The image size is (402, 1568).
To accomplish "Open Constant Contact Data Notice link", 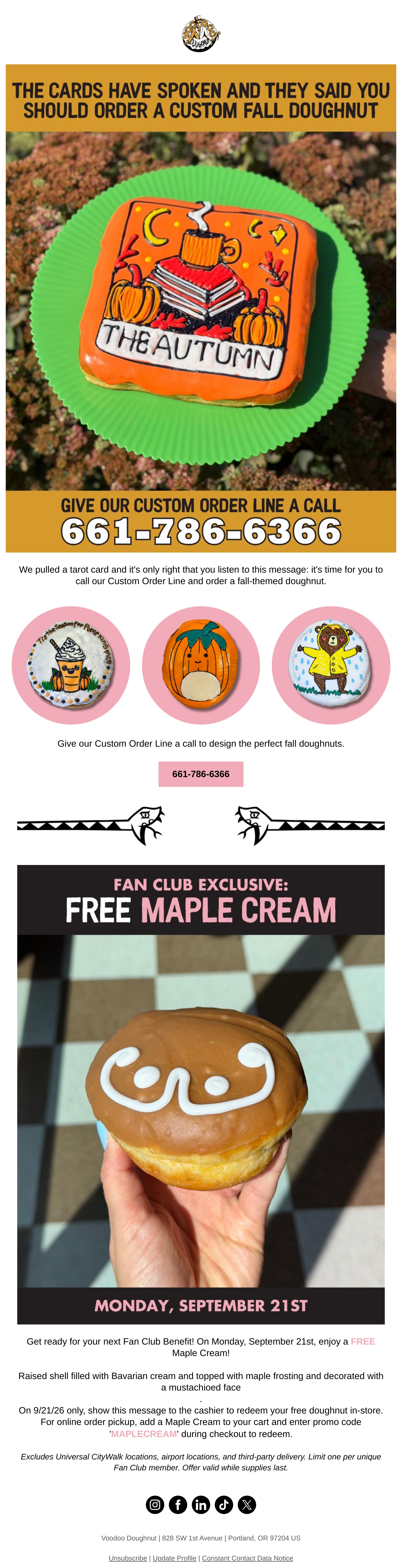I will [248, 1558].
